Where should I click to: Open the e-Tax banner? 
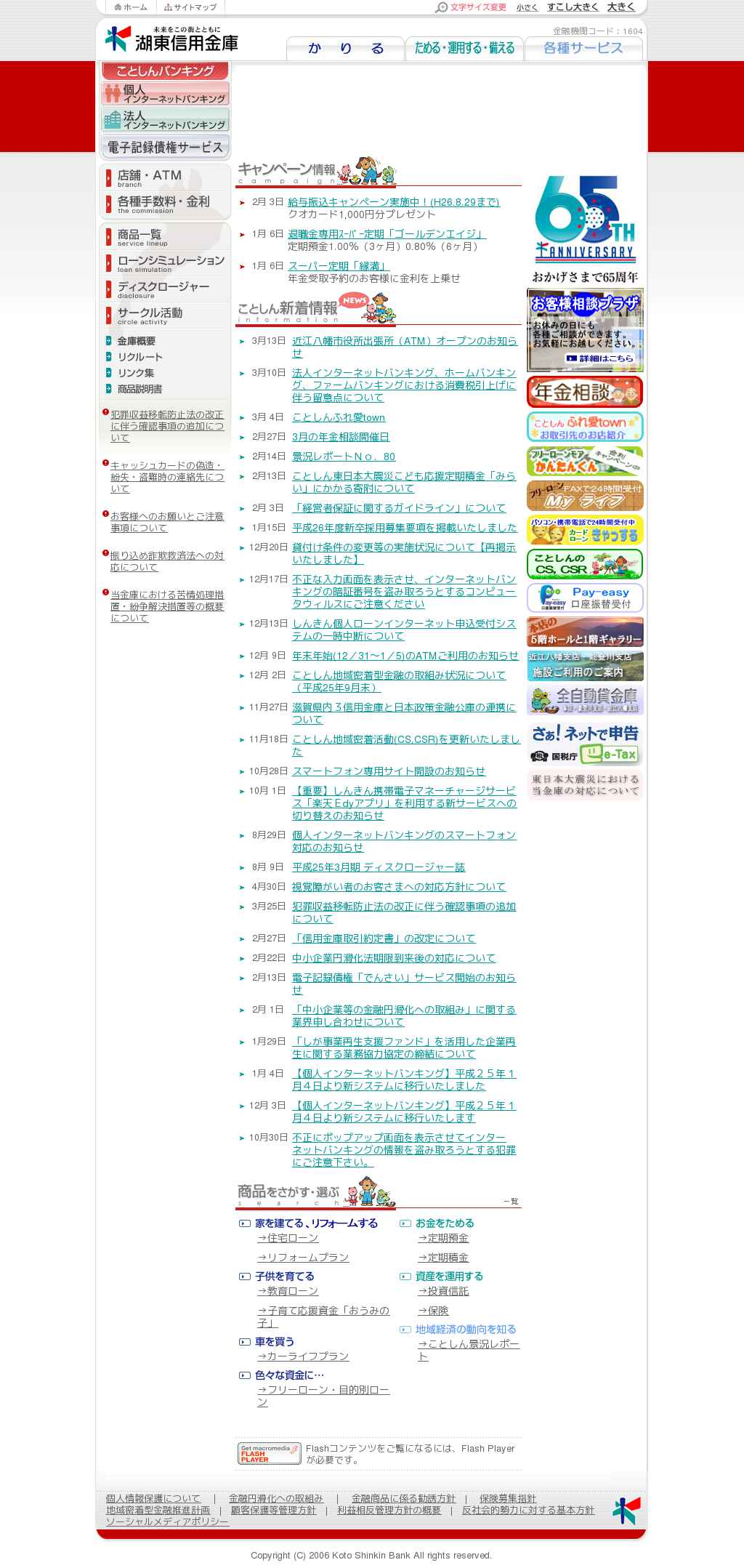[585, 744]
